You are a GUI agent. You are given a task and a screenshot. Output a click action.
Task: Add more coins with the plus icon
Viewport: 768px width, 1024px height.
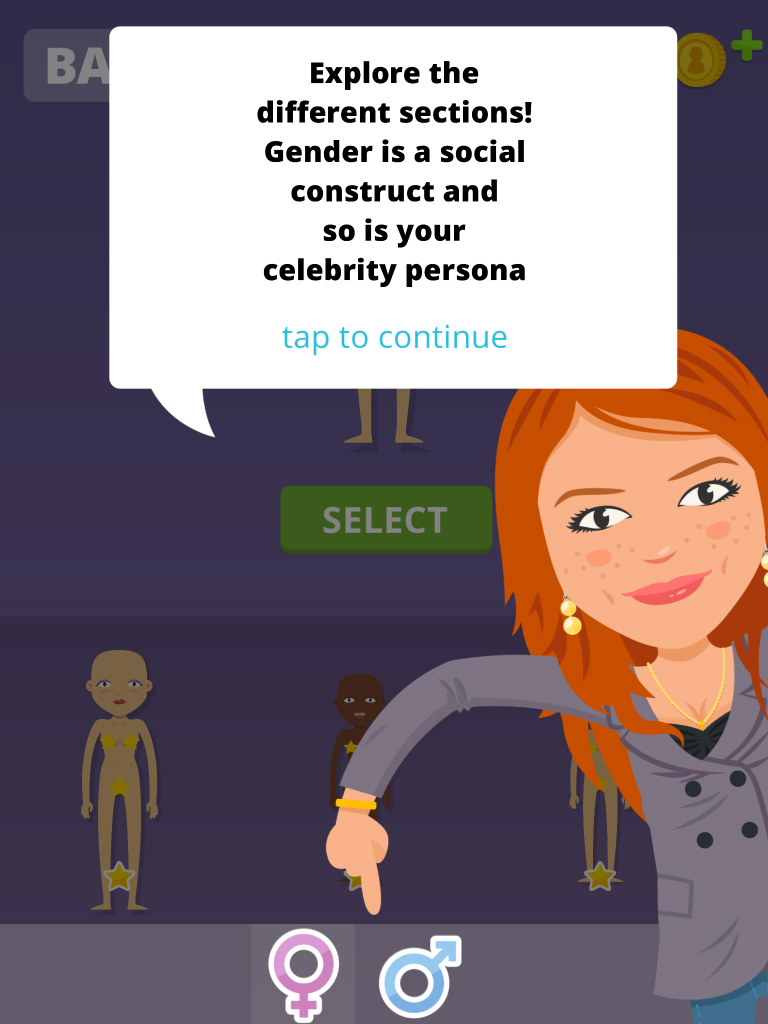point(746,45)
